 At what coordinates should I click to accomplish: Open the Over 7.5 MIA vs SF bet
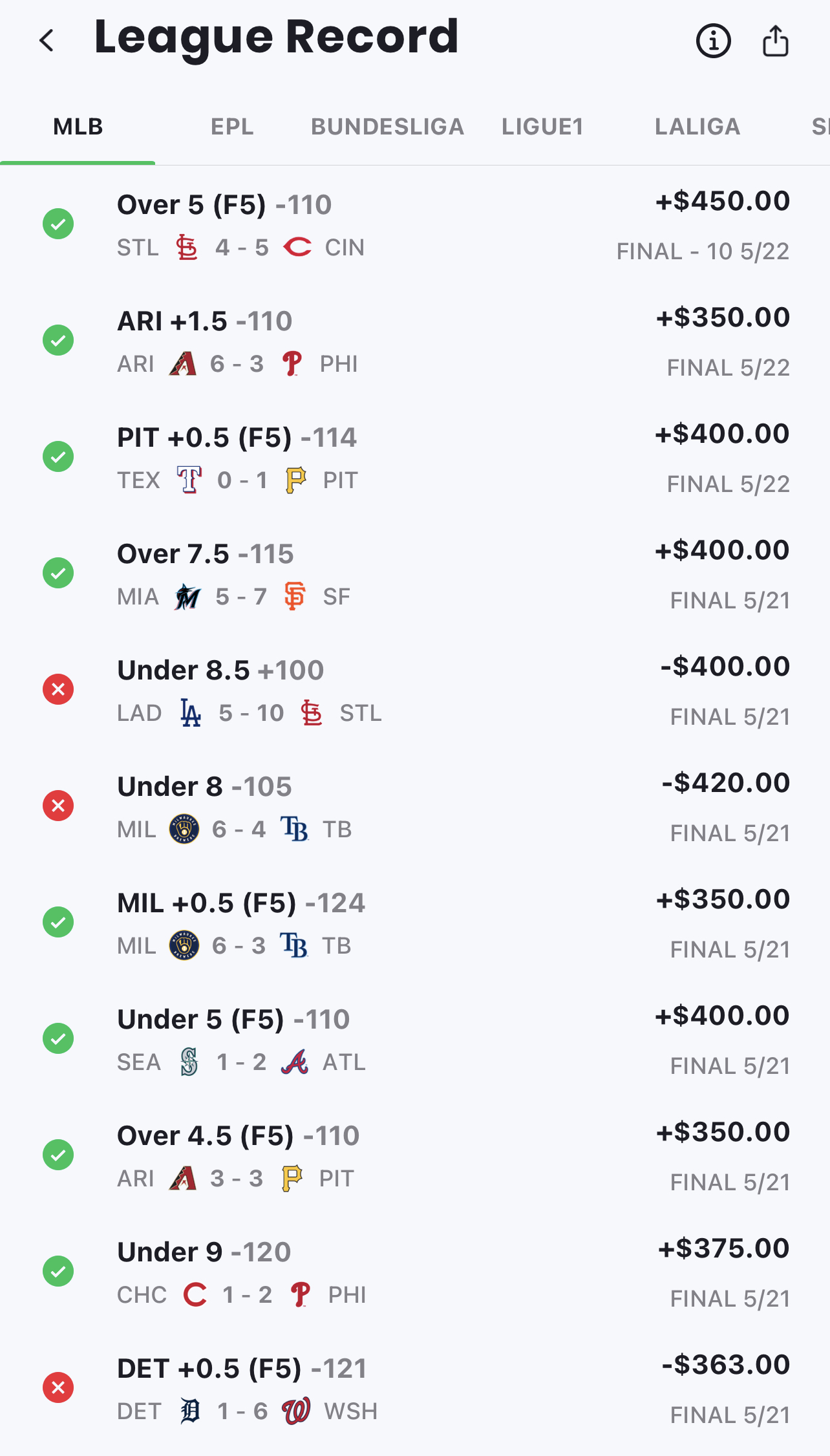pos(414,573)
